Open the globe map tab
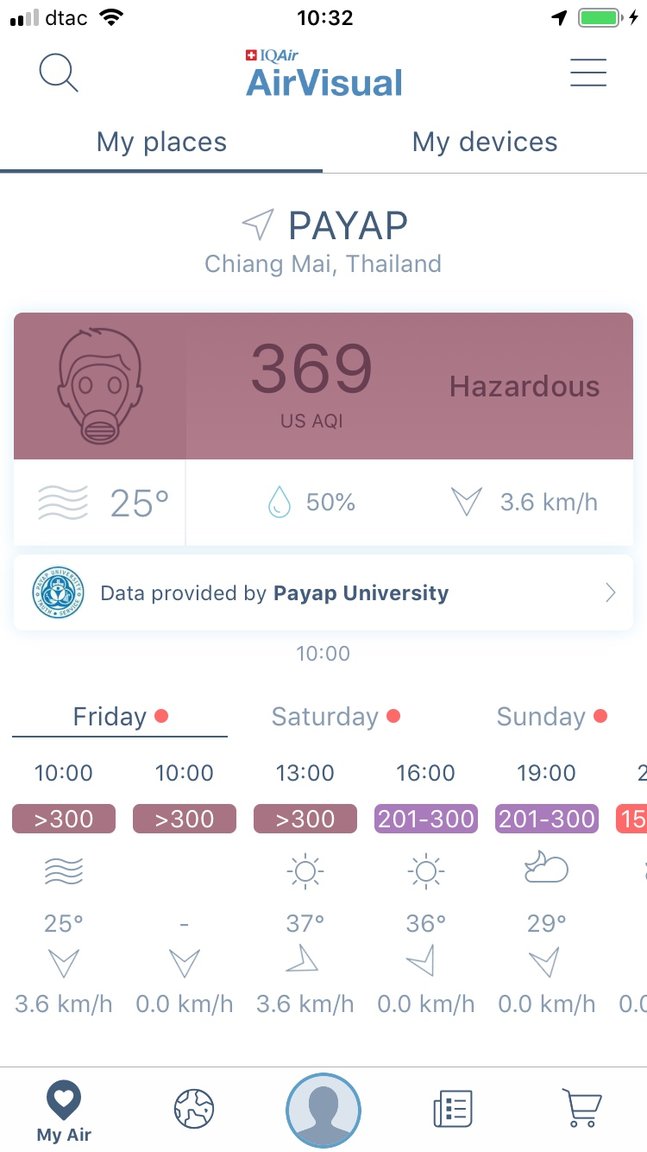 point(194,1109)
